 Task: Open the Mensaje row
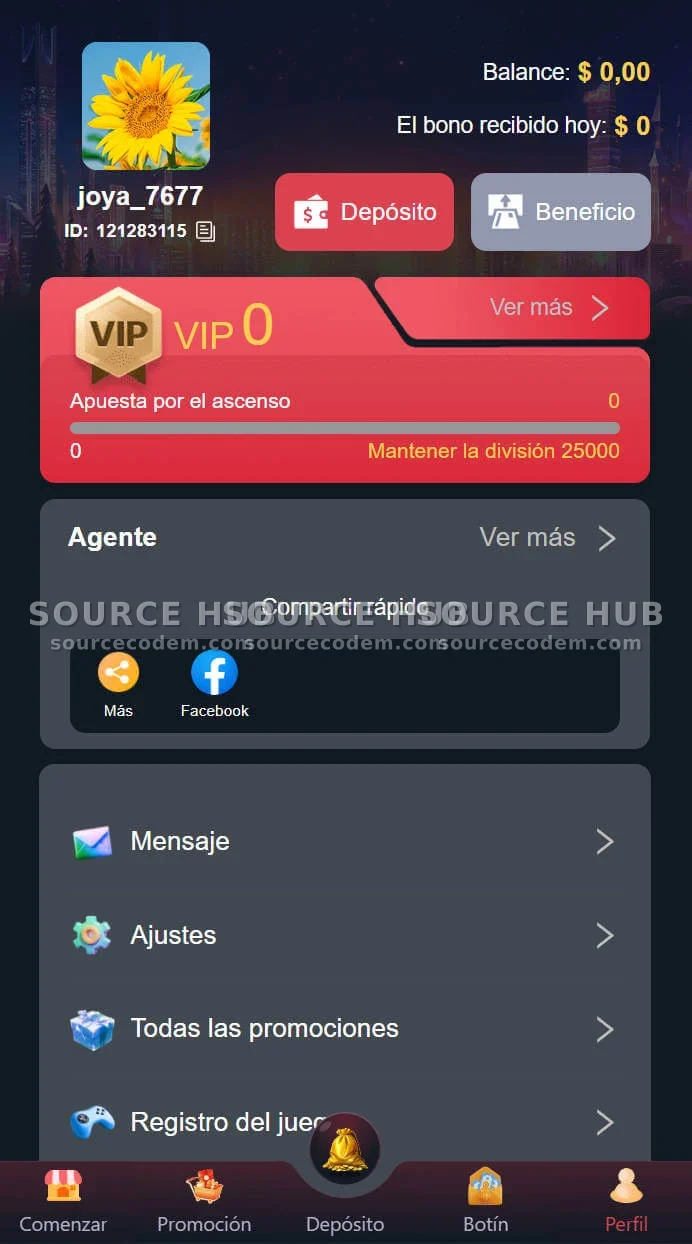coord(345,841)
